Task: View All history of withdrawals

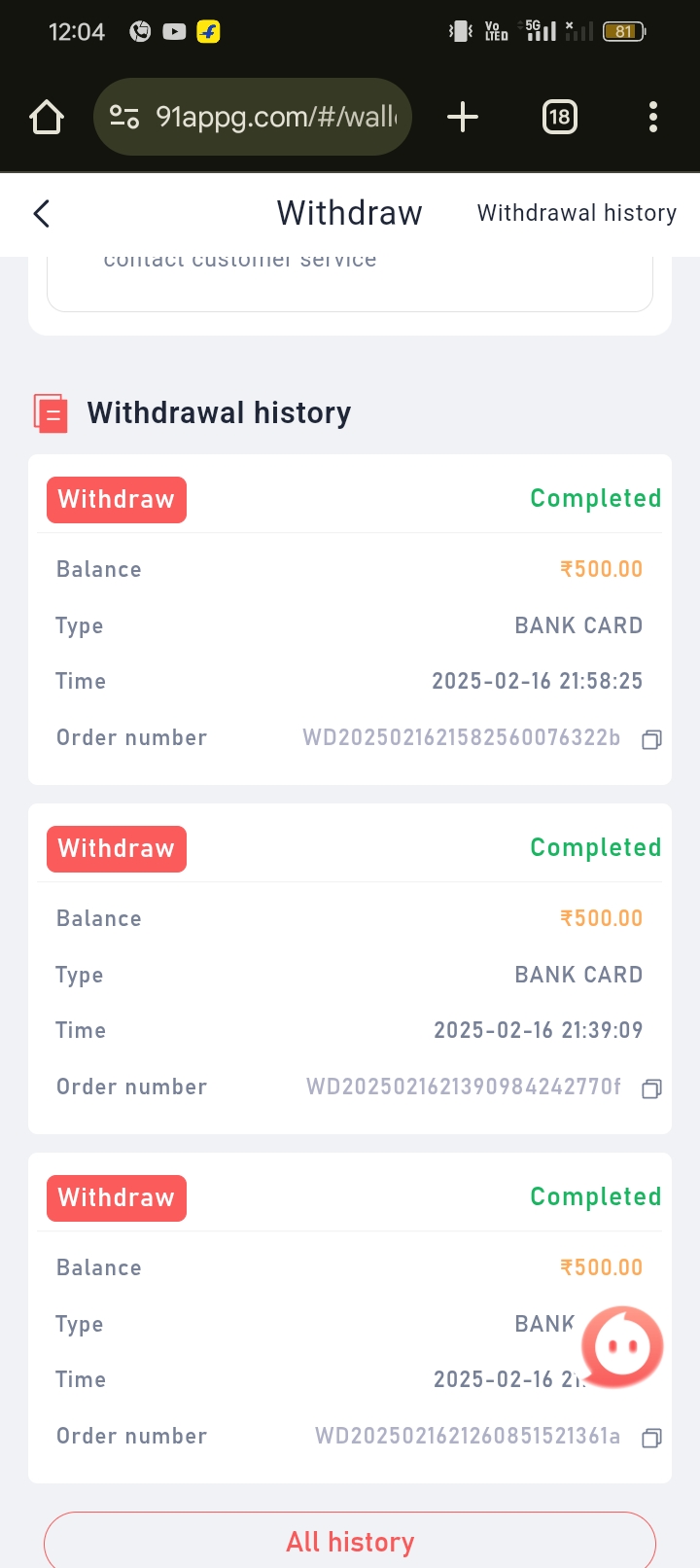Action: coord(350,1542)
